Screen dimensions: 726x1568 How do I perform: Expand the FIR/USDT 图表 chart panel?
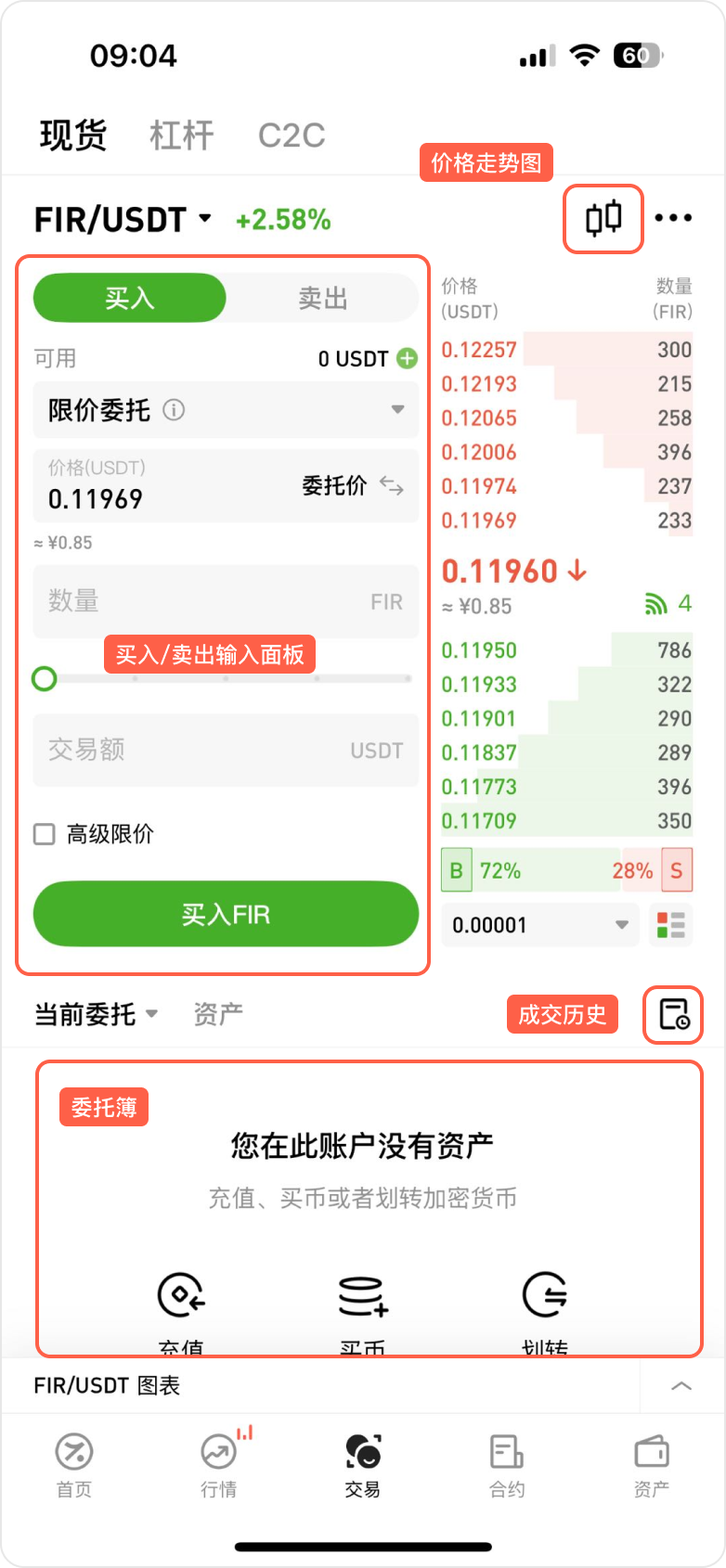681,1385
